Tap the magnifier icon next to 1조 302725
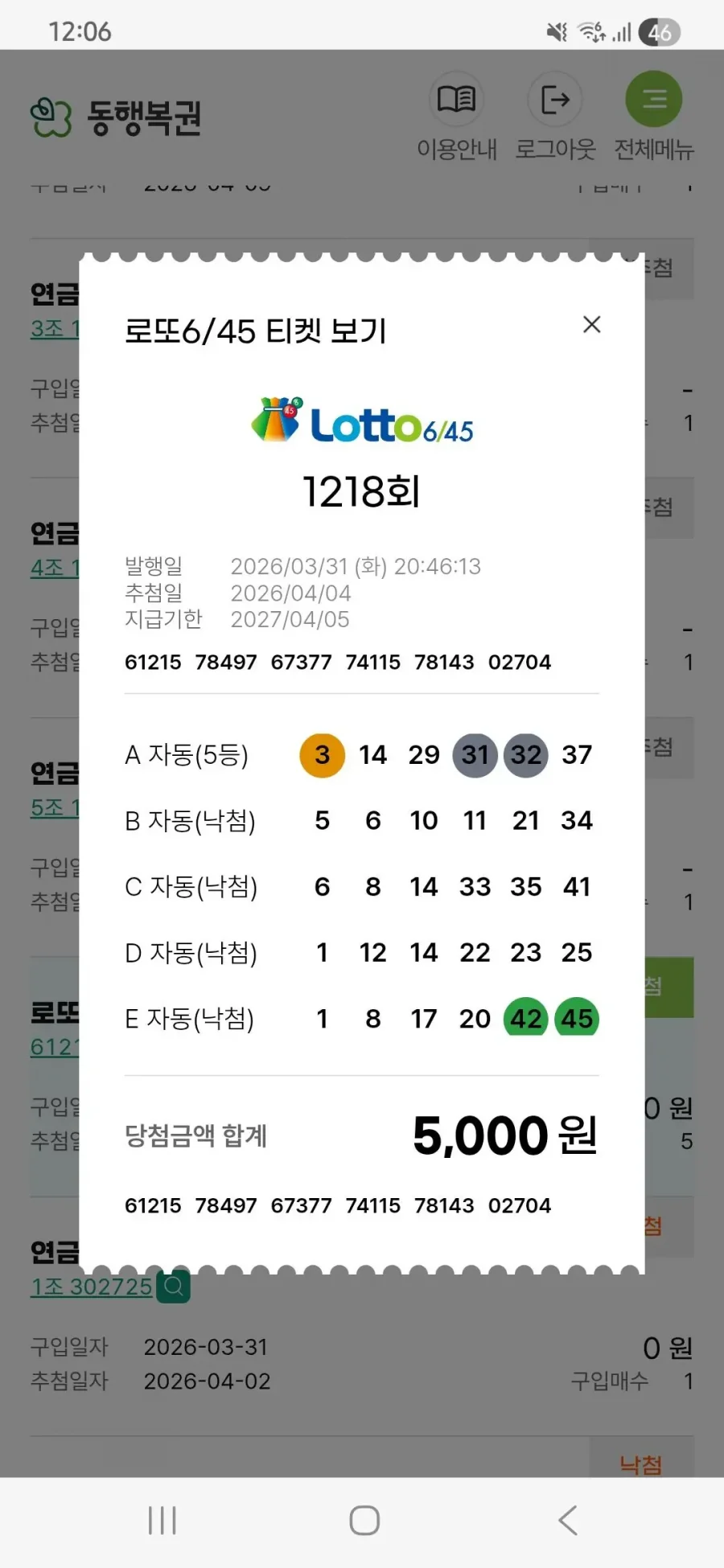The height and width of the screenshot is (1568, 724). tap(173, 1287)
